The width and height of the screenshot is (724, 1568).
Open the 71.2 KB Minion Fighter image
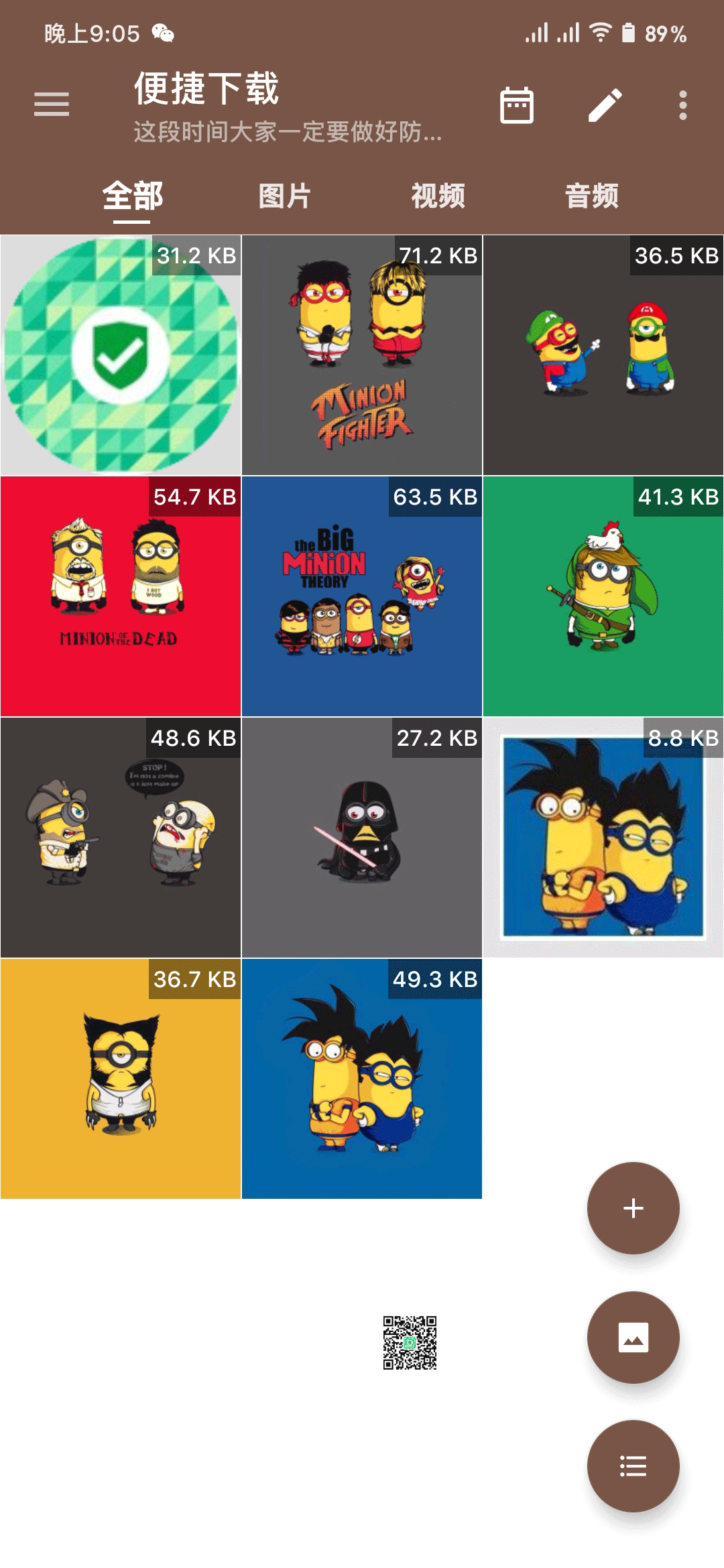362,355
